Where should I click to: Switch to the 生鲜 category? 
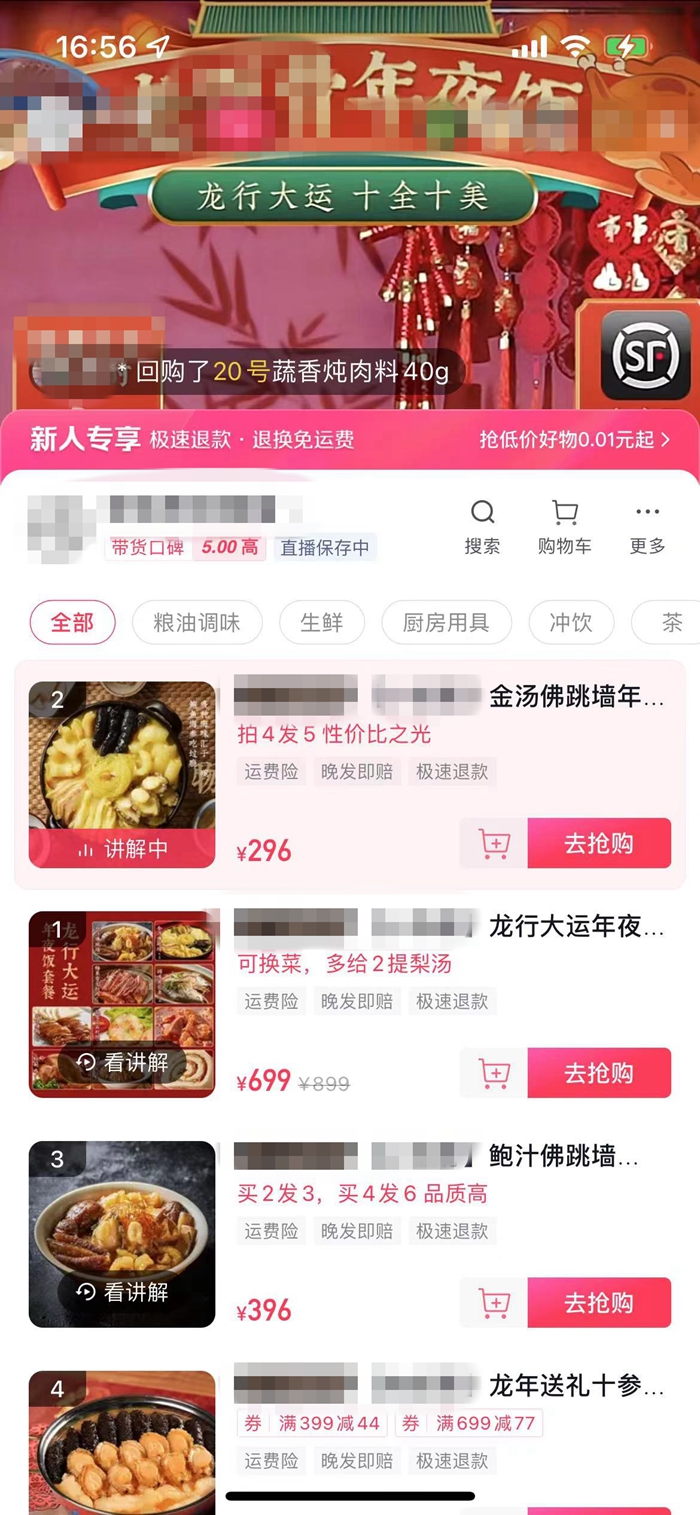coord(322,623)
